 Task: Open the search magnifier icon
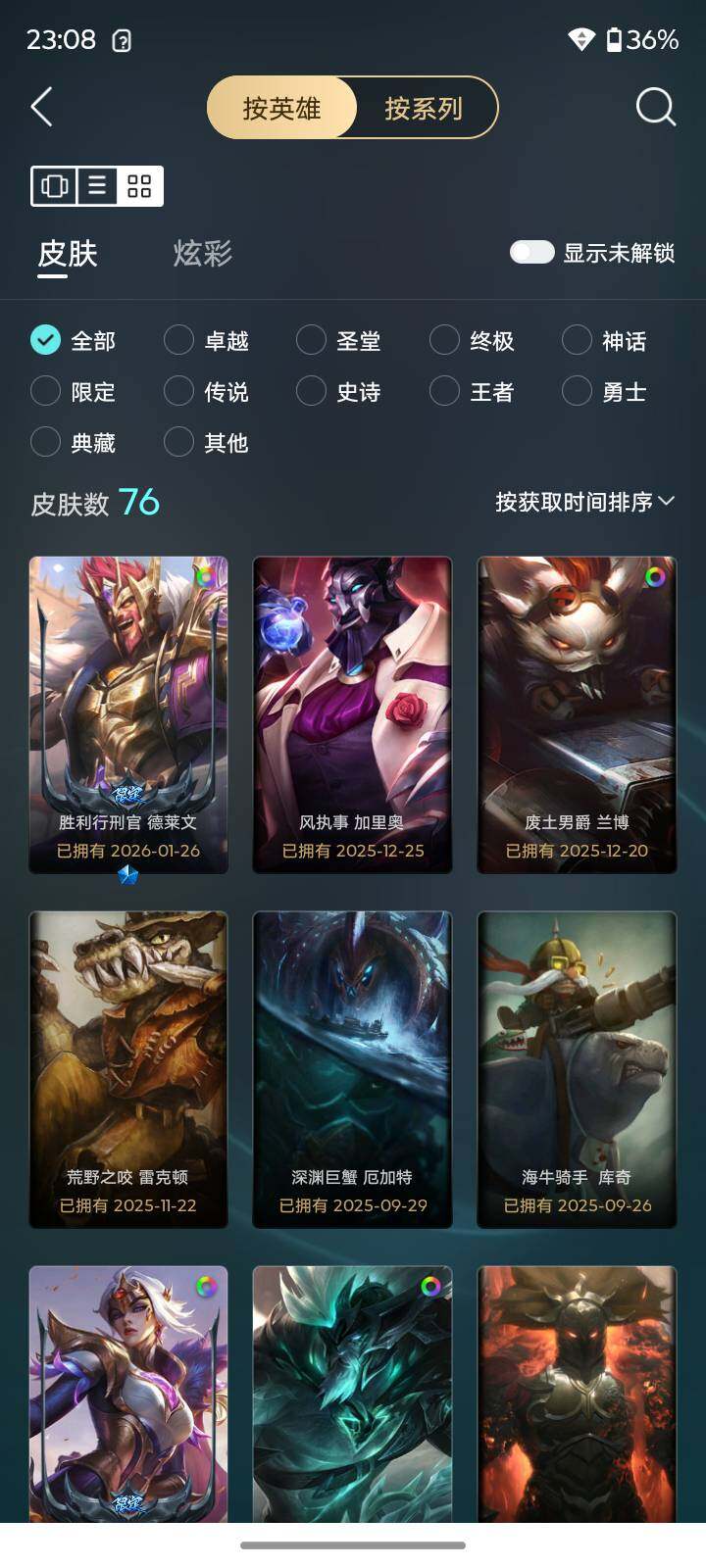(x=655, y=107)
